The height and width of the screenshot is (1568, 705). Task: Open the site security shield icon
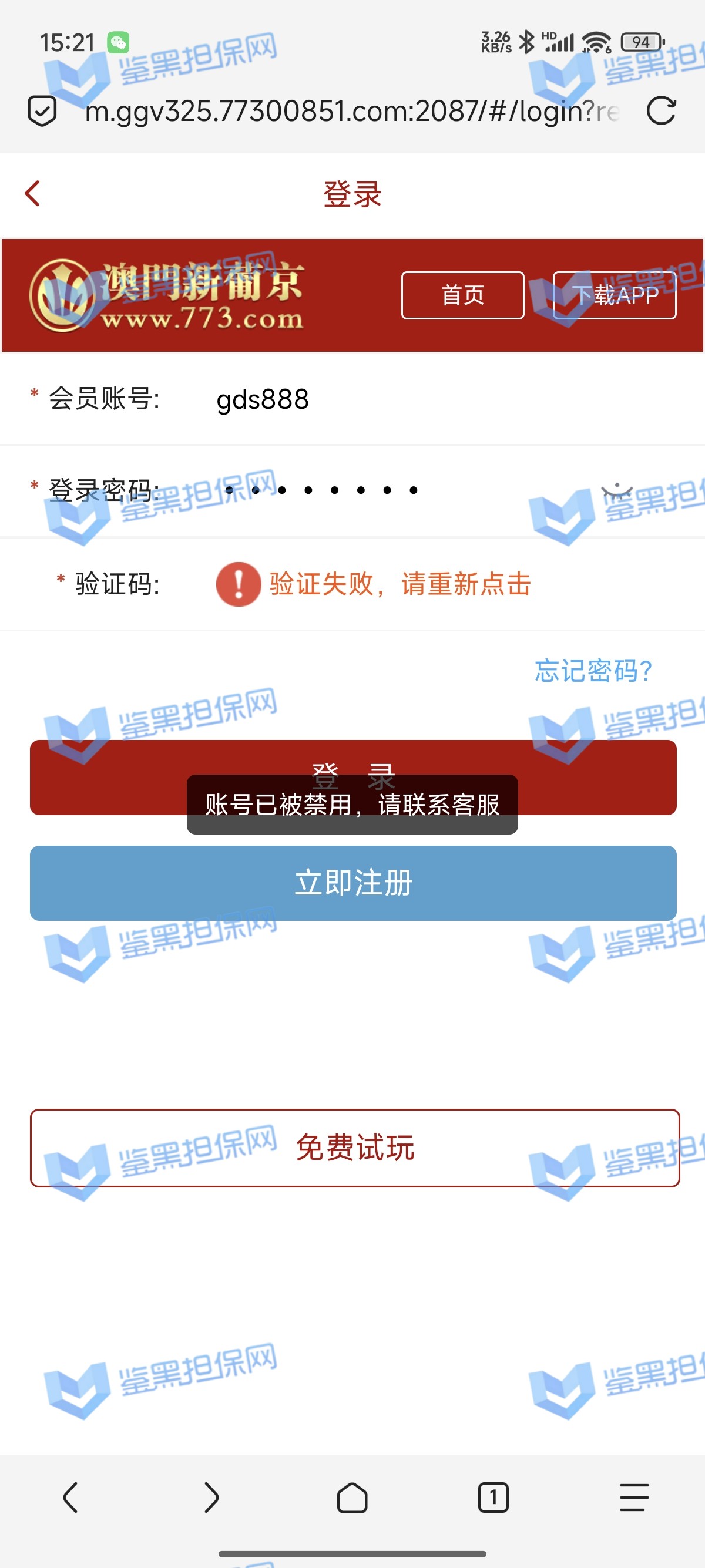42,111
